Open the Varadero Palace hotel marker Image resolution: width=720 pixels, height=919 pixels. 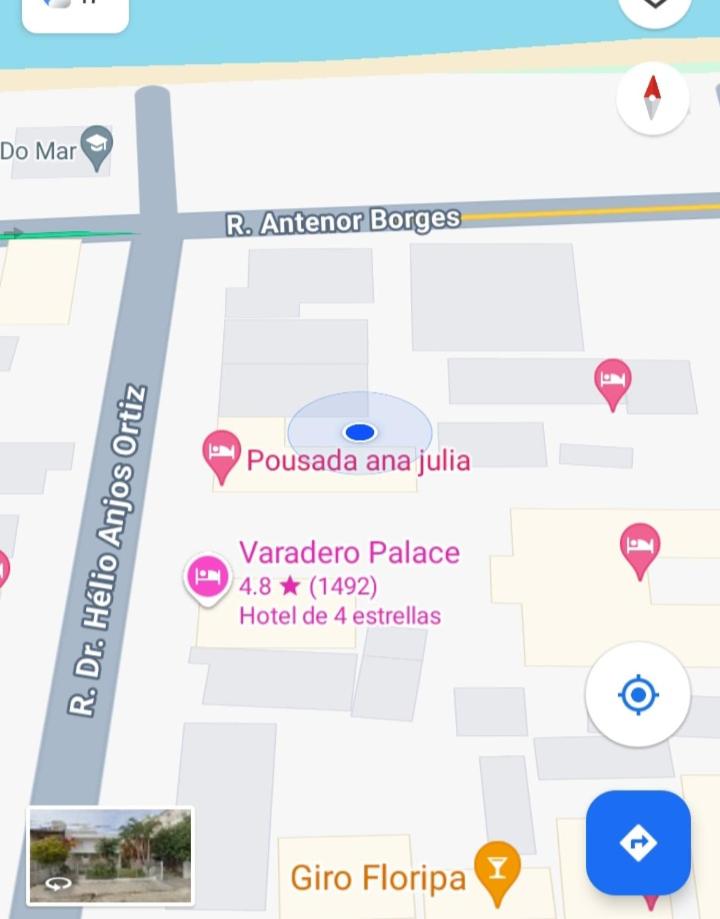(x=208, y=578)
